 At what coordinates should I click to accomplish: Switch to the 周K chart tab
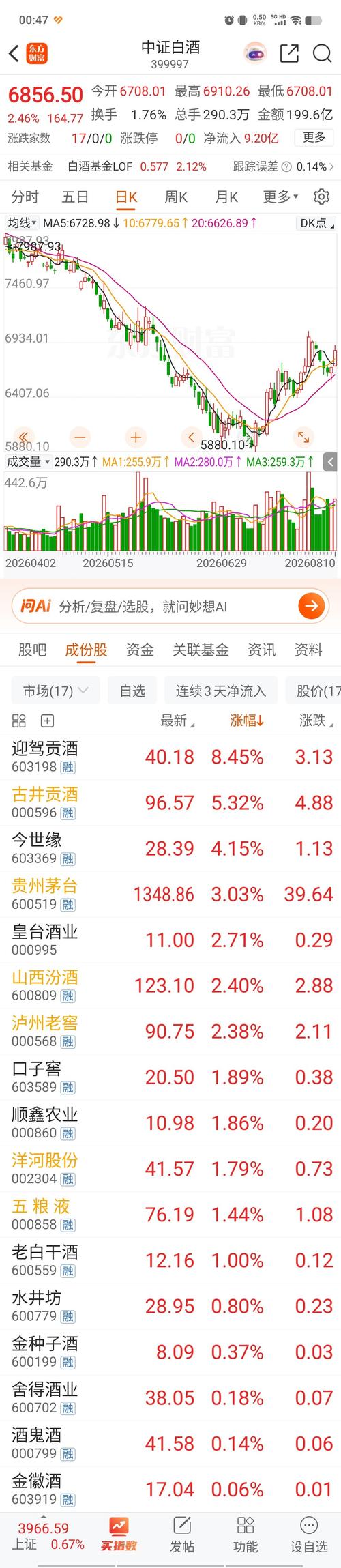tap(176, 197)
